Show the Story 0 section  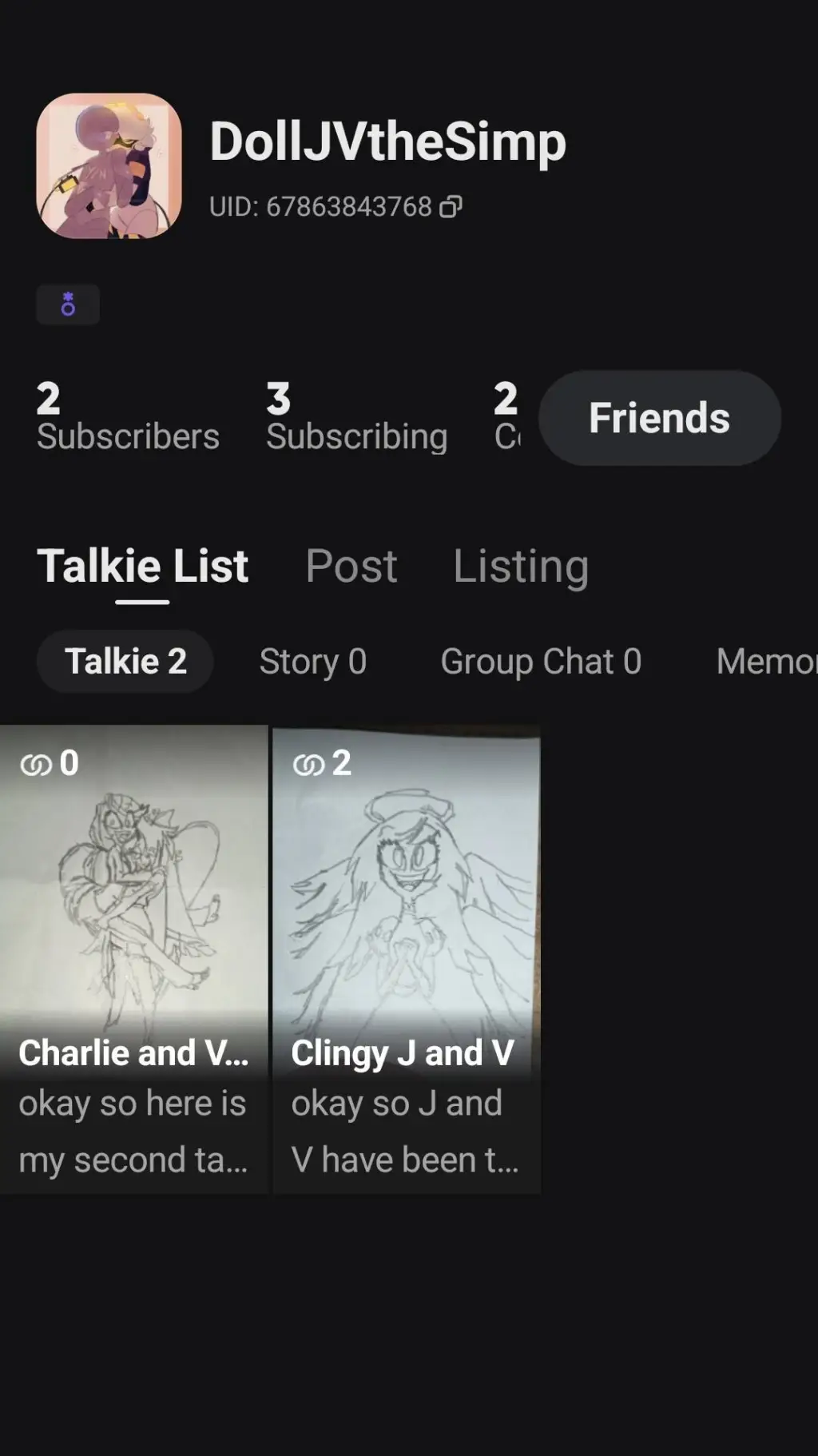(x=312, y=662)
